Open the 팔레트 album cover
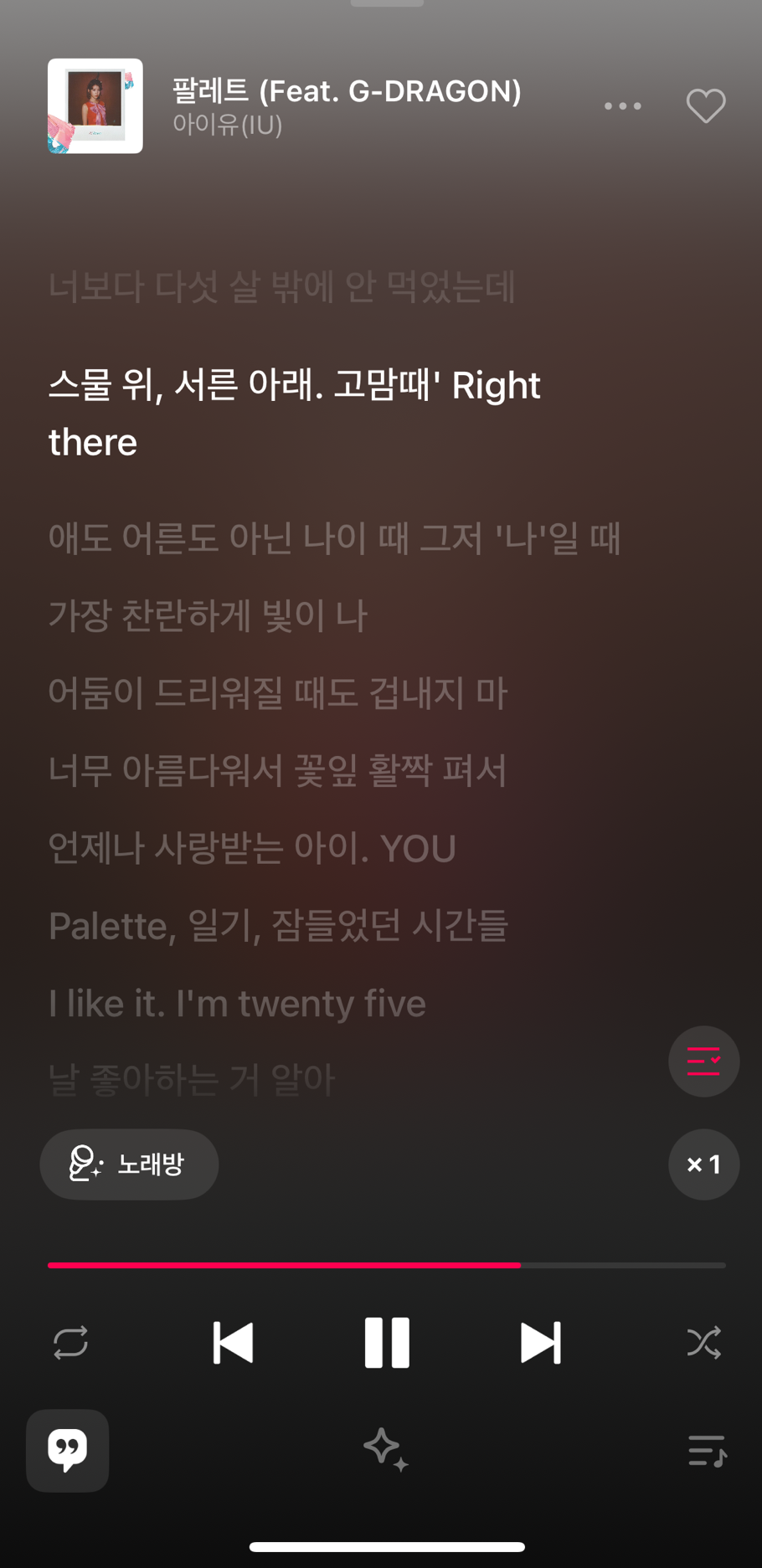762x1568 pixels. [x=95, y=106]
